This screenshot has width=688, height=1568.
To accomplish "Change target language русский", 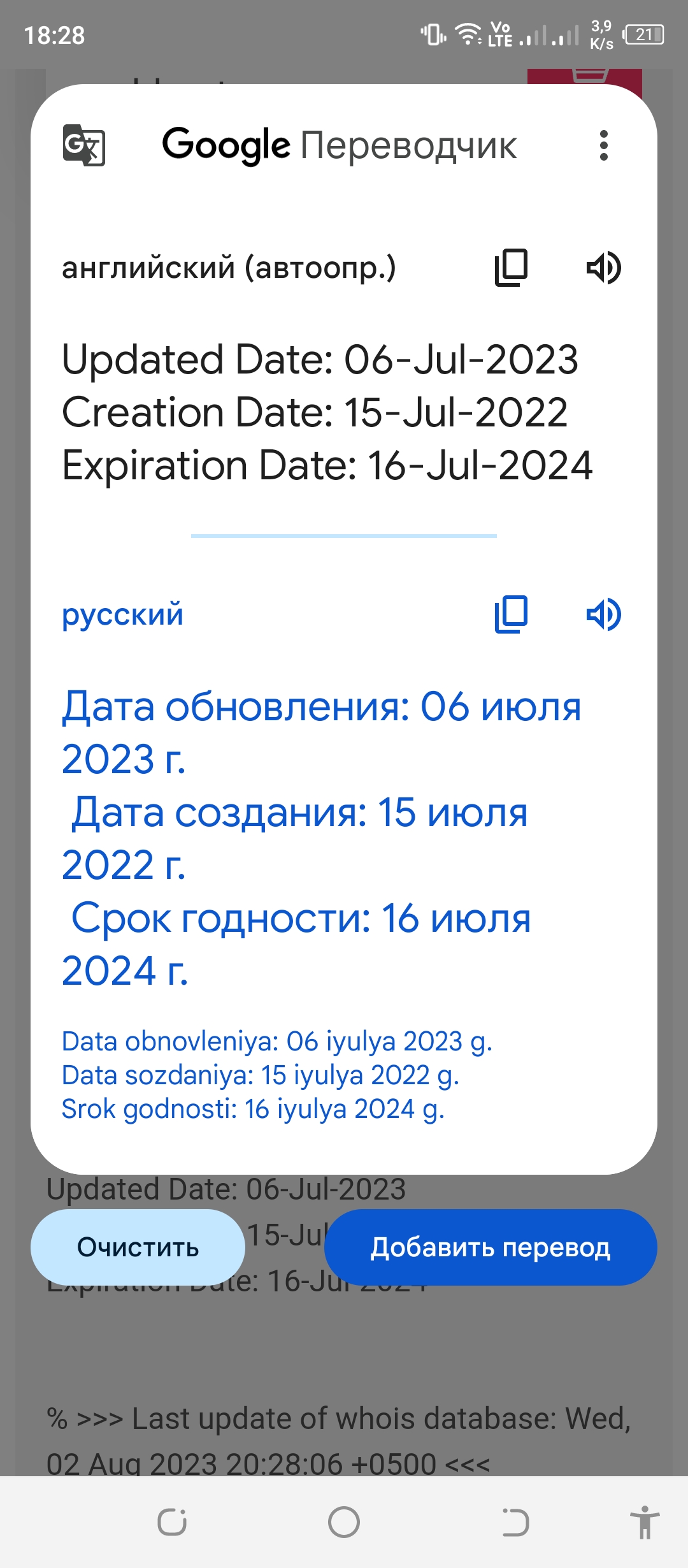I will pyautogui.click(x=122, y=614).
